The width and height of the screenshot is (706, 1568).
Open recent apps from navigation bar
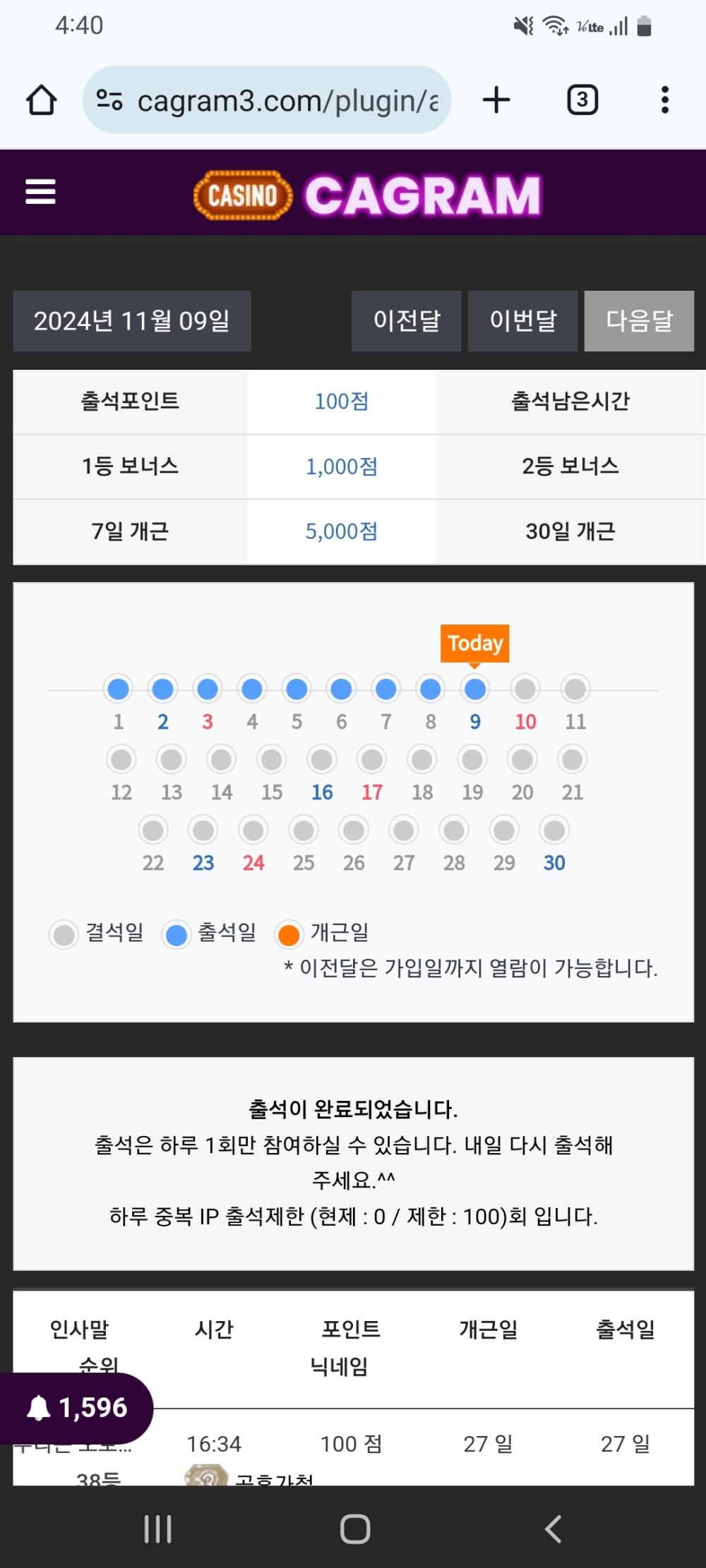(157, 1528)
